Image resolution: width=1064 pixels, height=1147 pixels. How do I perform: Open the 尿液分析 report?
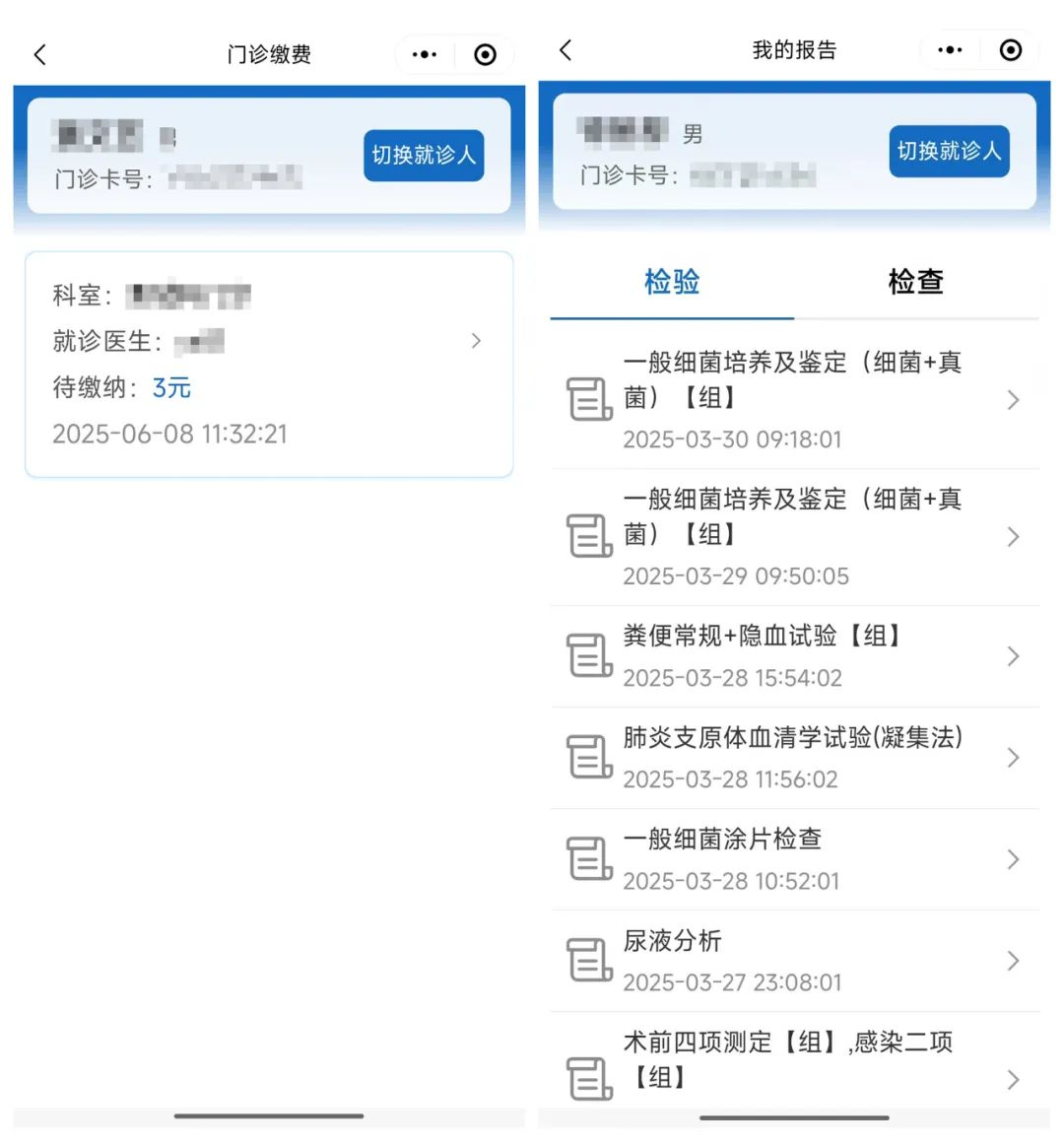794,961
